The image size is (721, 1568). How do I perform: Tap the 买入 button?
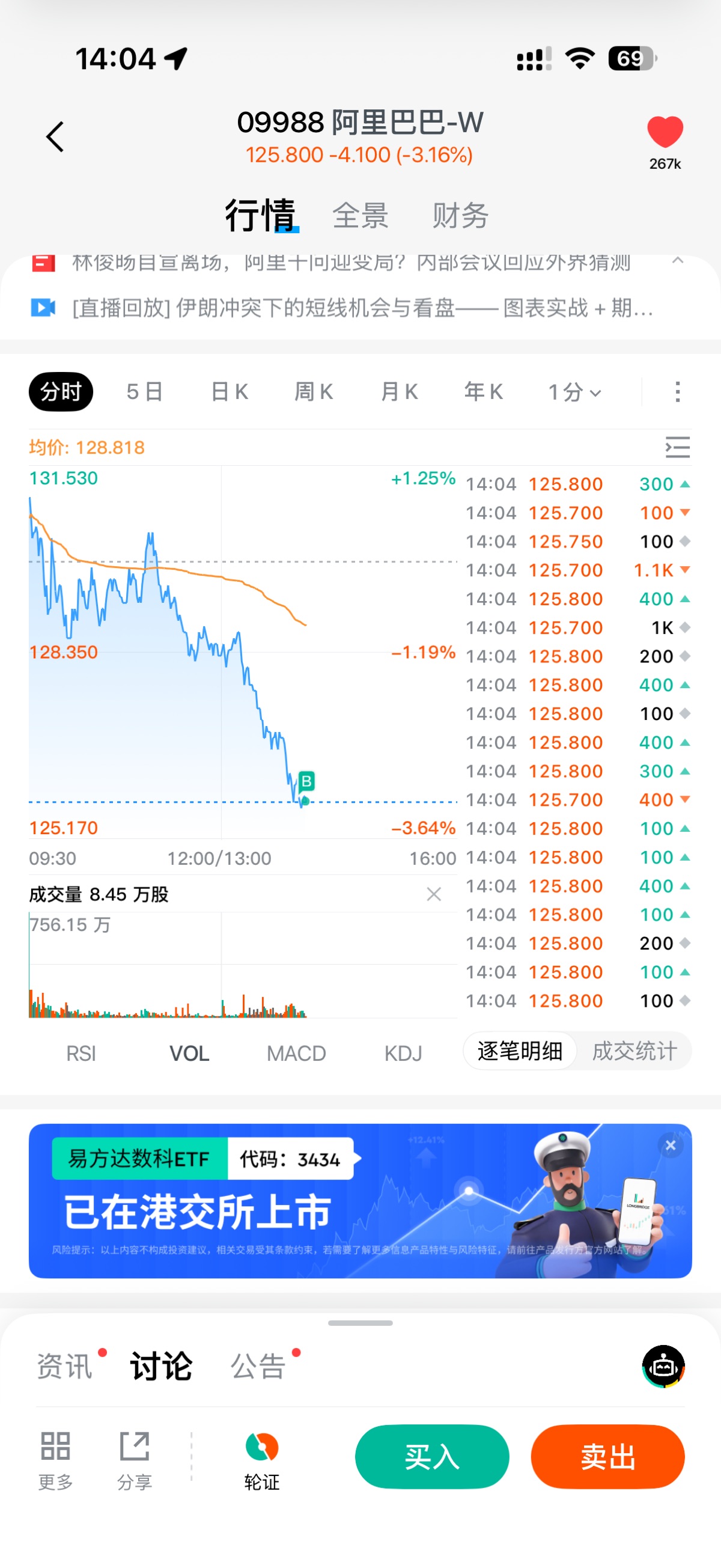[x=432, y=1457]
